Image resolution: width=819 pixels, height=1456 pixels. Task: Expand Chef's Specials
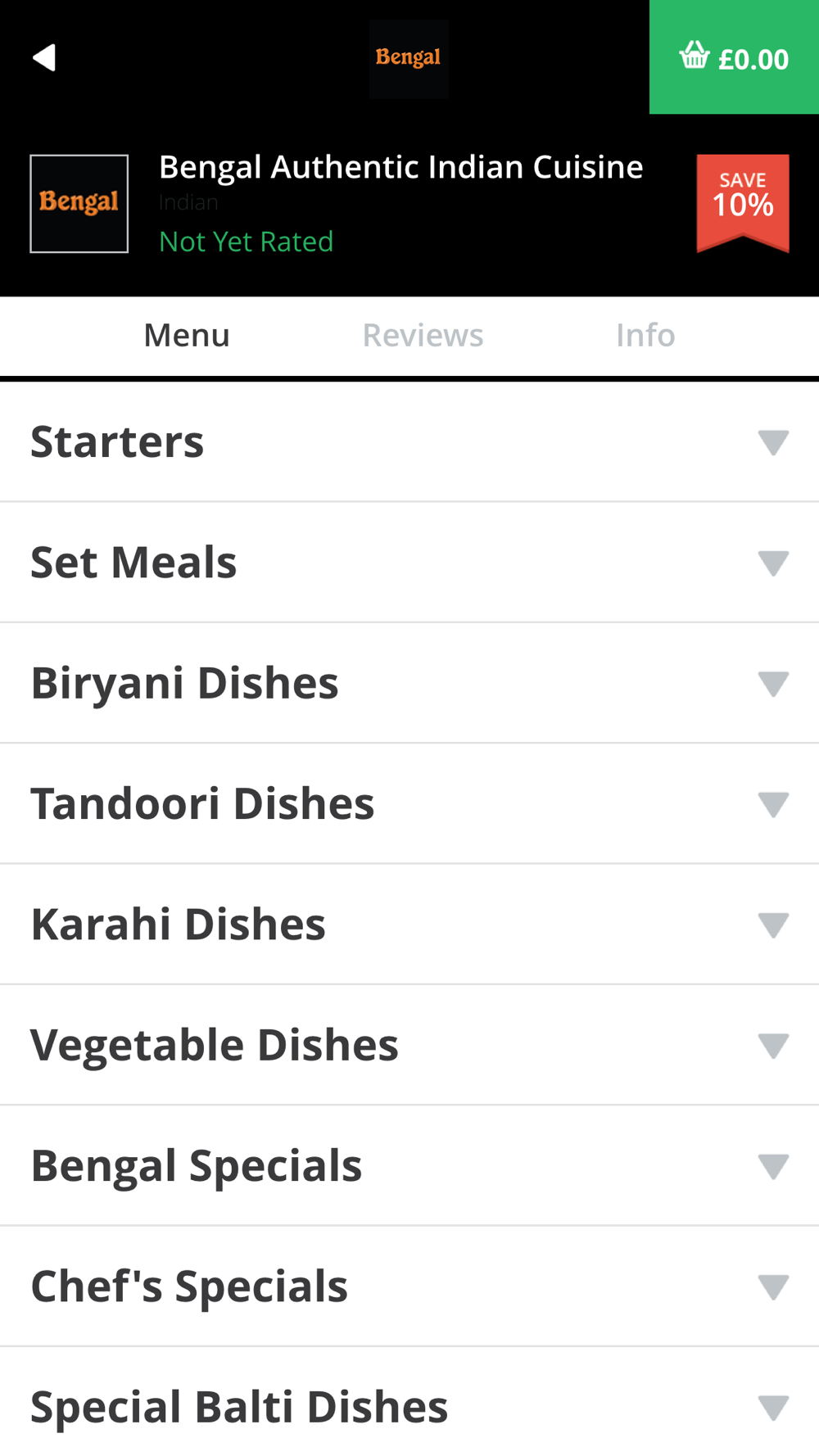click(409, 1286)
